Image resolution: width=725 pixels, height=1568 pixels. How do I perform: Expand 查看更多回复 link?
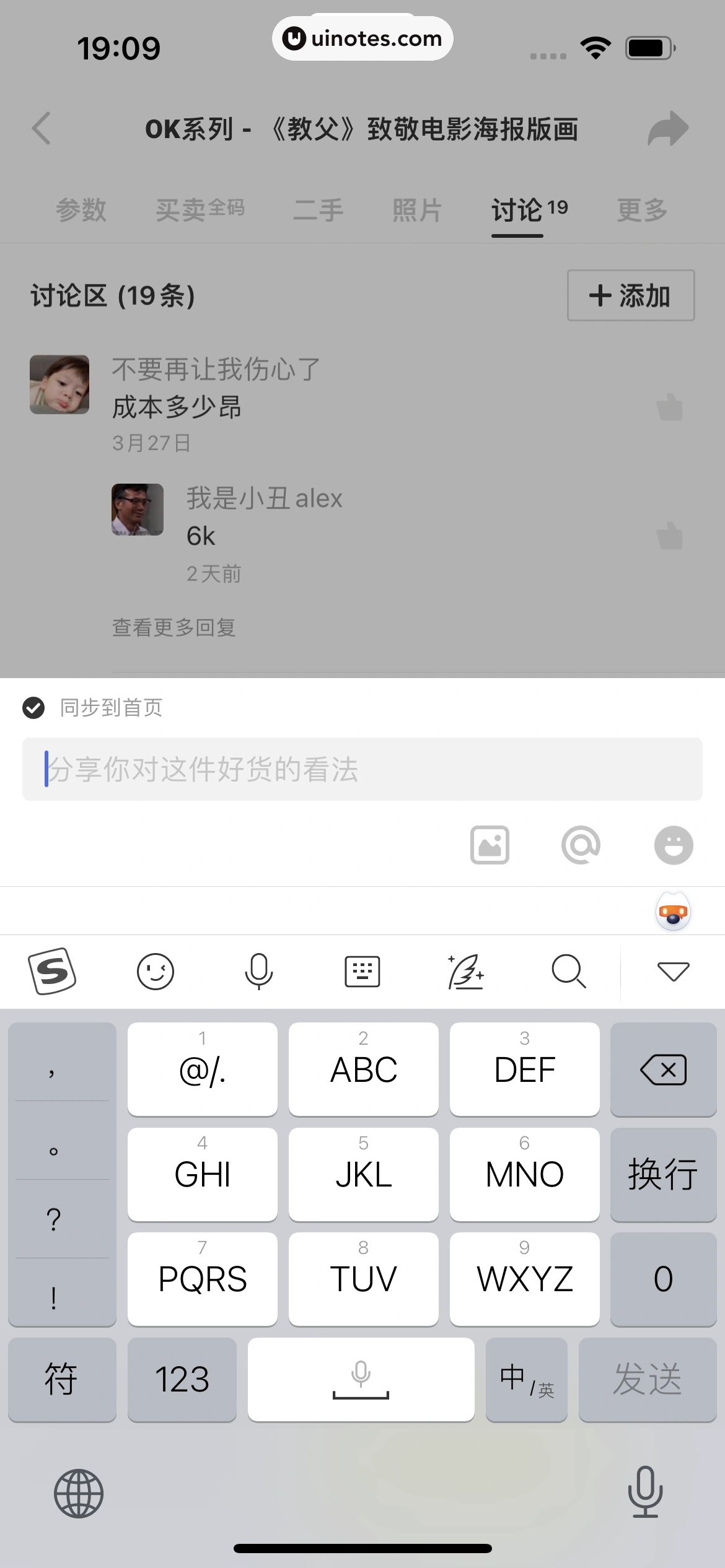coord(174,627)
